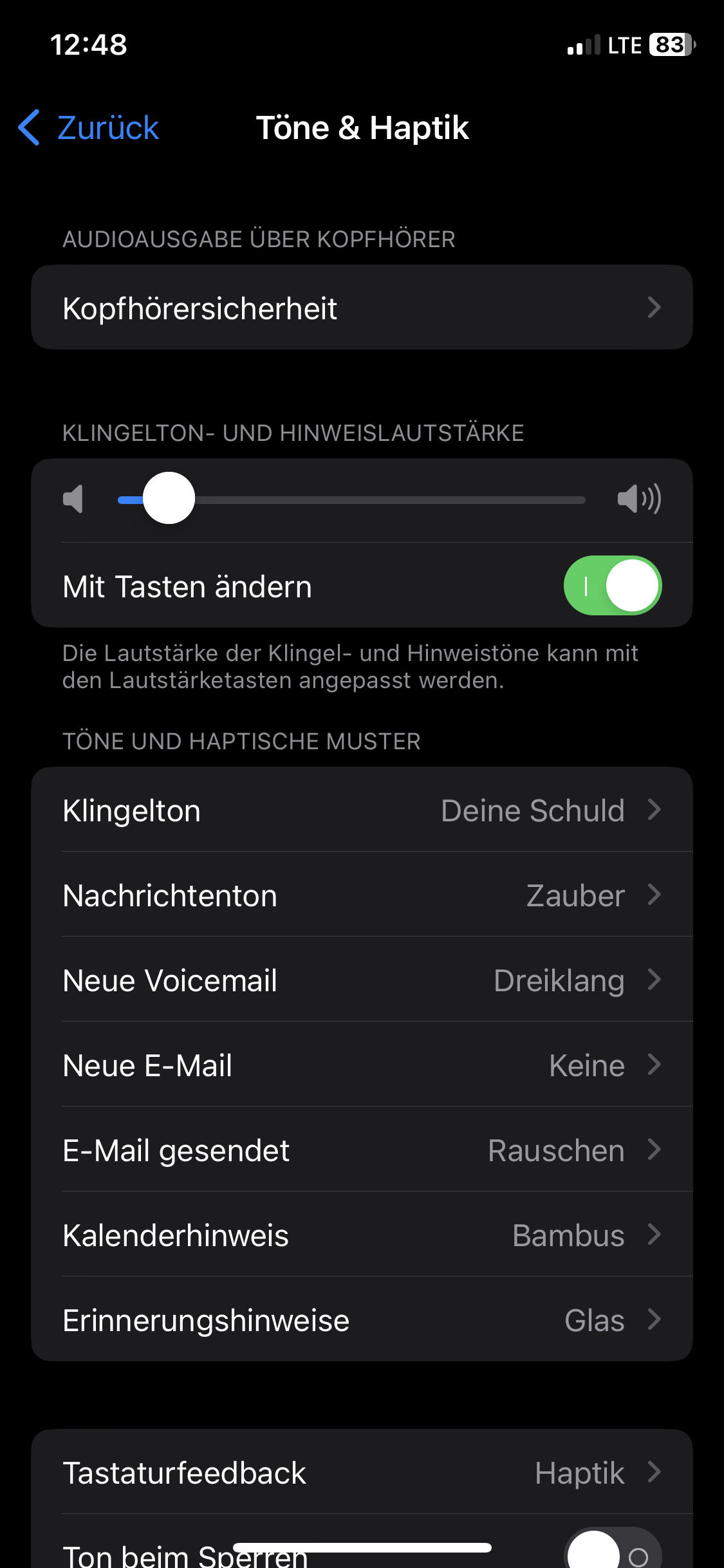Screen dimensions: 724x1568
Task: Open the Kalenderhinweis tone
Action: point(362,1235)
